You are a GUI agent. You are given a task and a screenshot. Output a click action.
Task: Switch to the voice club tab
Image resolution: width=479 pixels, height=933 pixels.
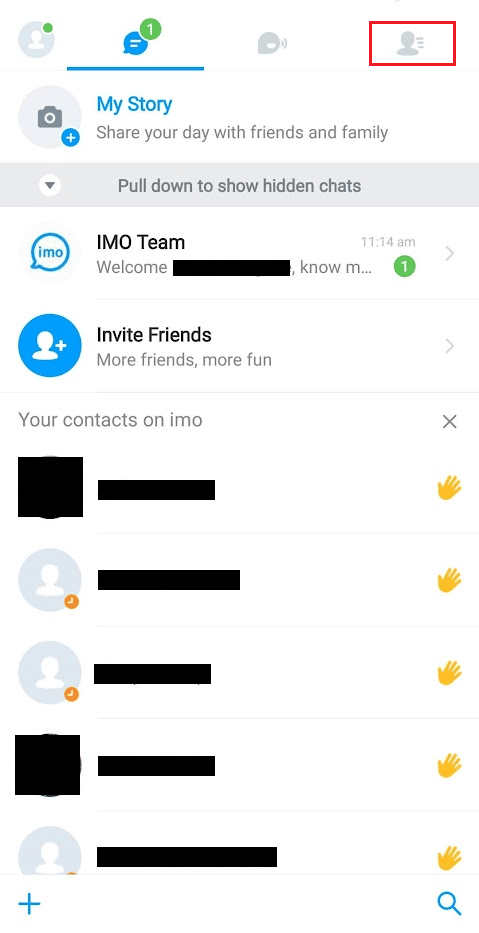tap(273, 43)
